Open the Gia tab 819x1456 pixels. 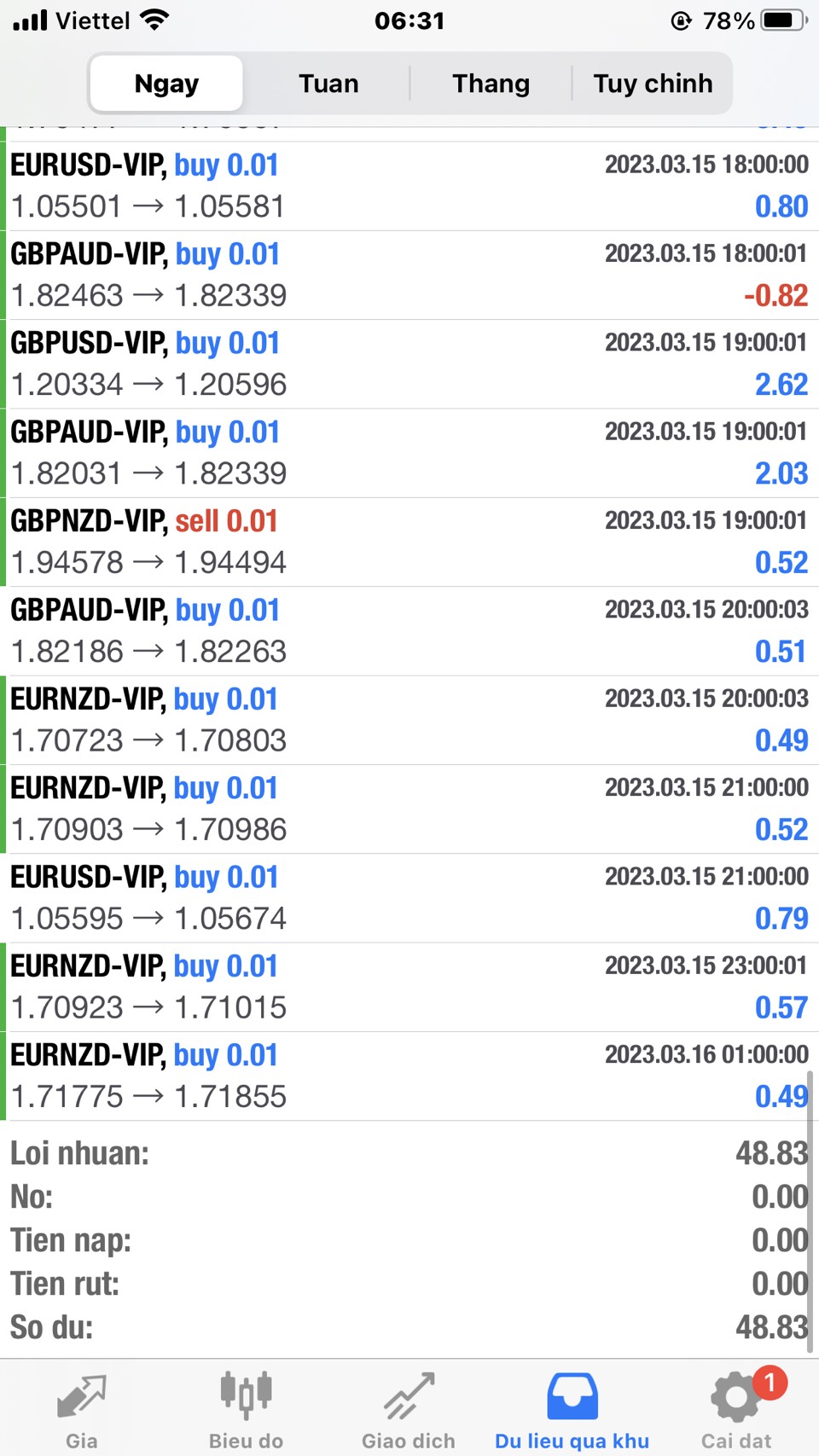pyautogui.click(x=82, y=1409)
